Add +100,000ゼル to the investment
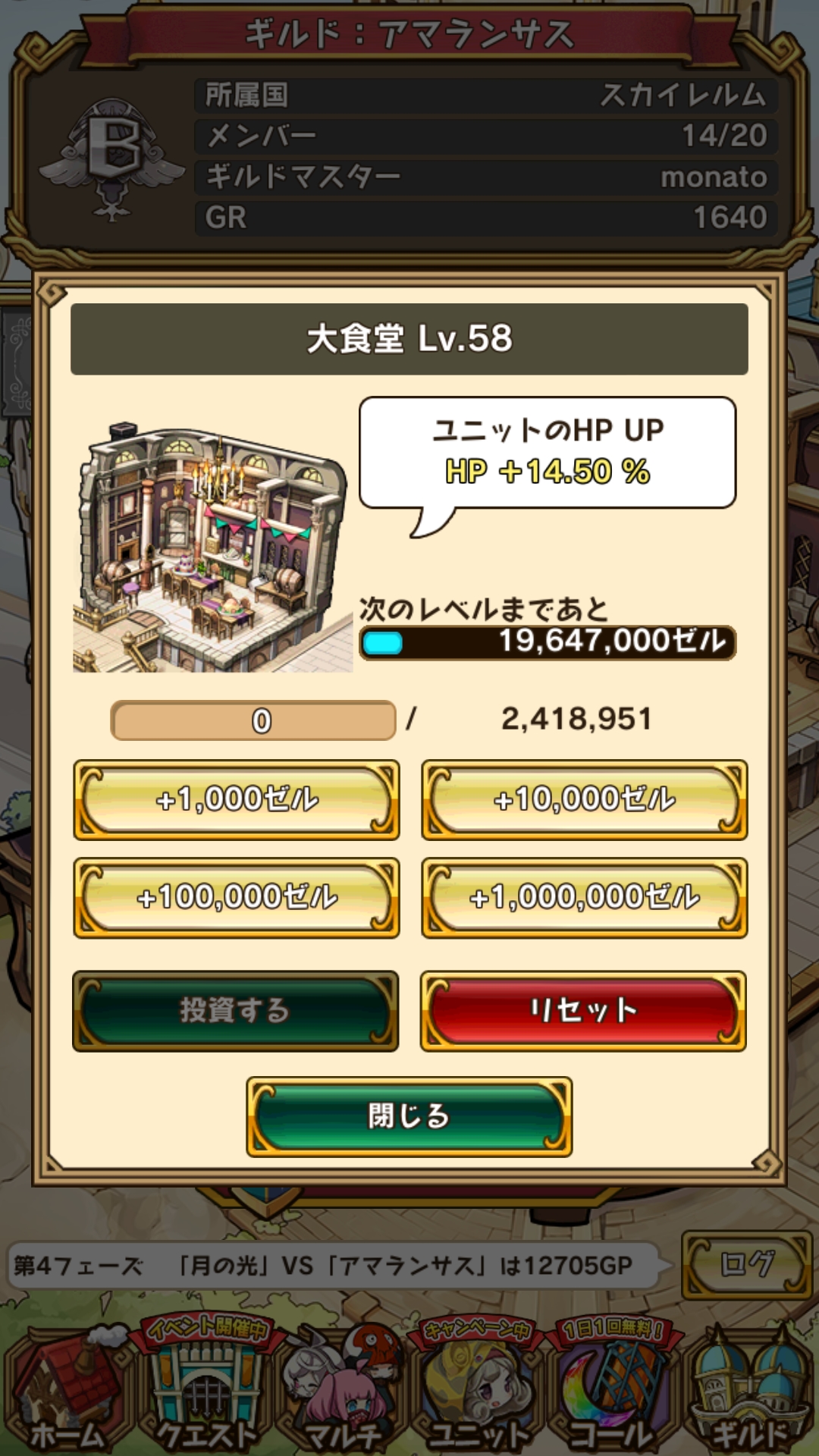 coord(236,897)
